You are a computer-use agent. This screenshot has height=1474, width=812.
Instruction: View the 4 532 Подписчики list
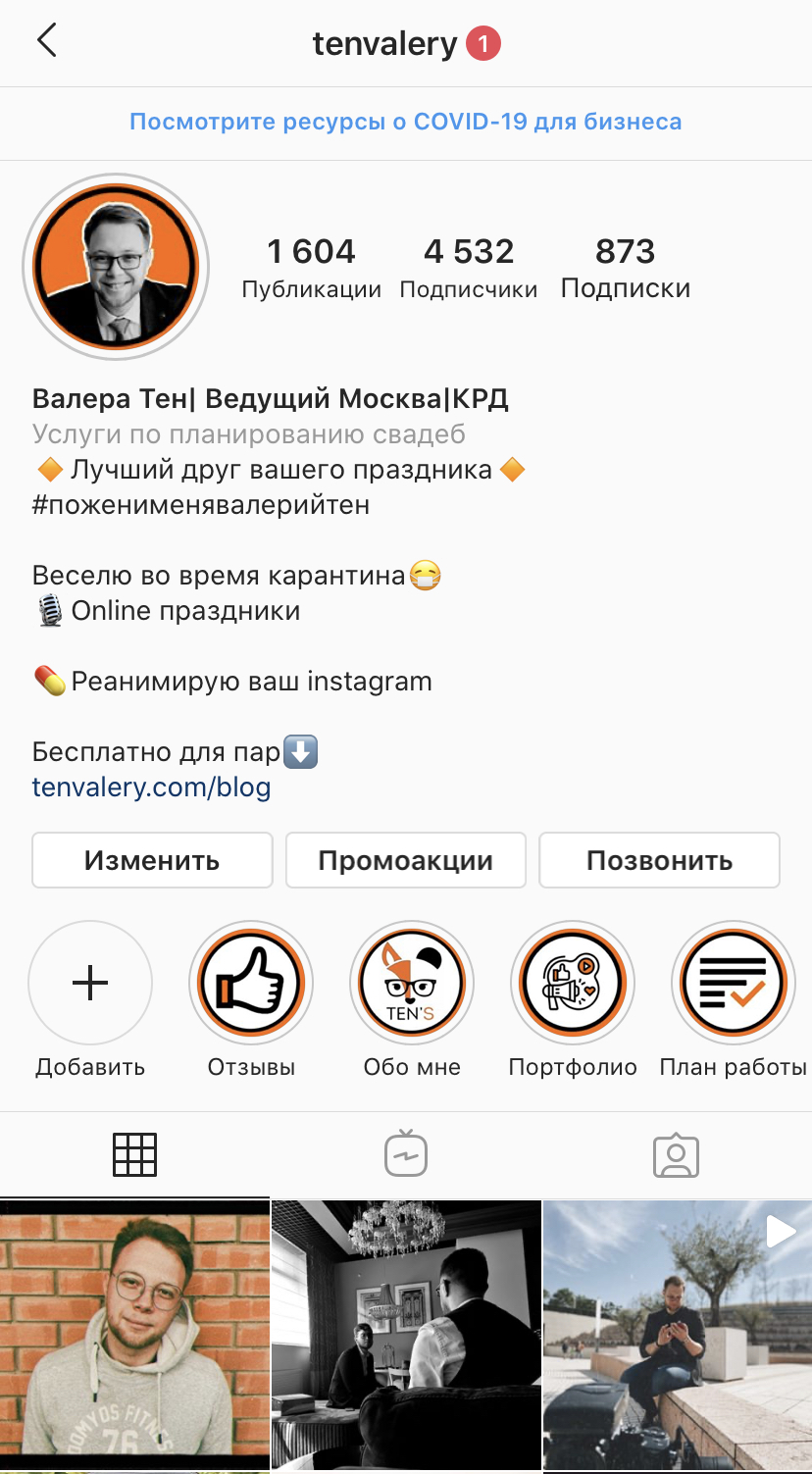468,268
